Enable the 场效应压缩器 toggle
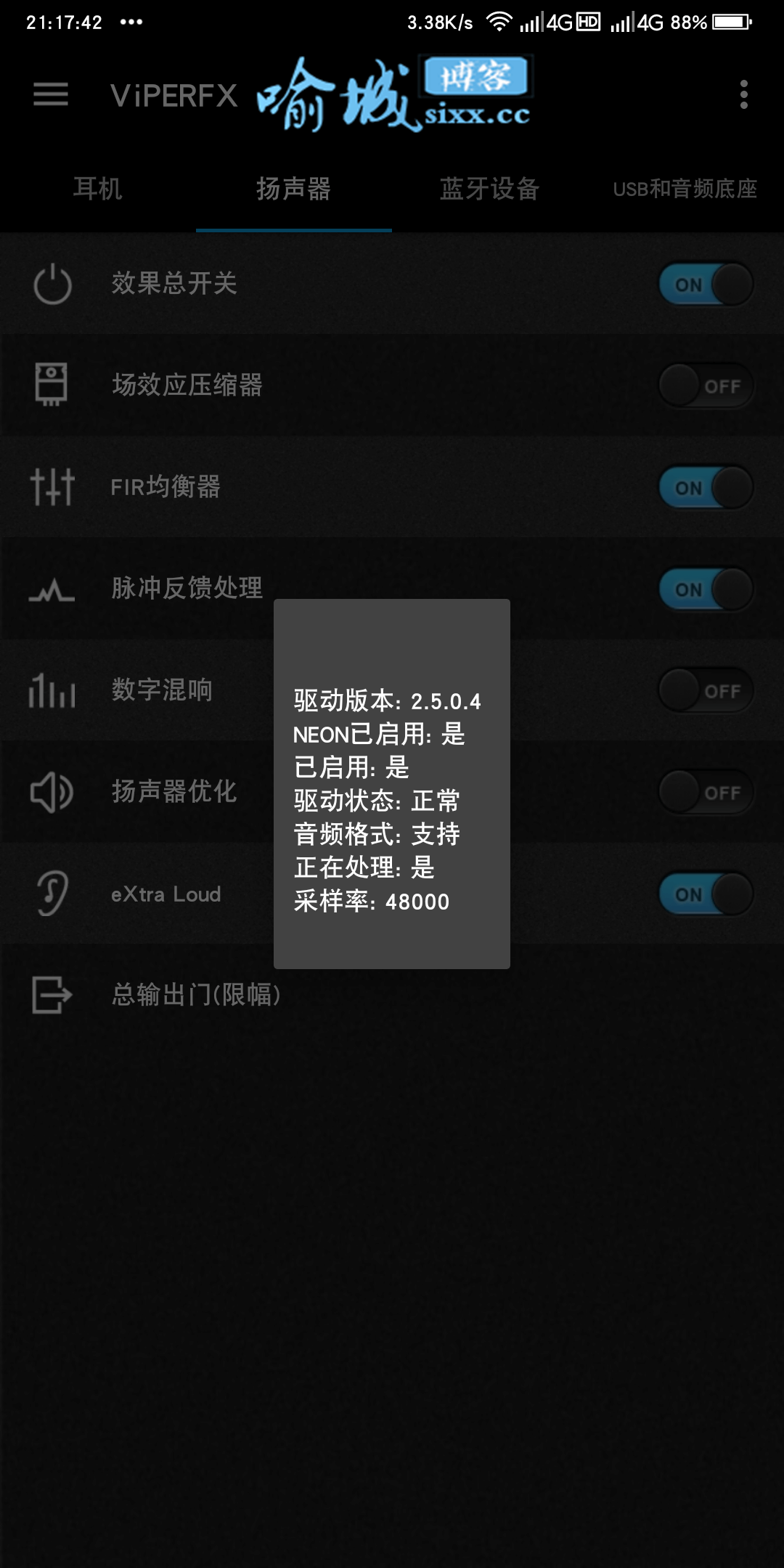 pyautogui.click(x=706, y=385)
